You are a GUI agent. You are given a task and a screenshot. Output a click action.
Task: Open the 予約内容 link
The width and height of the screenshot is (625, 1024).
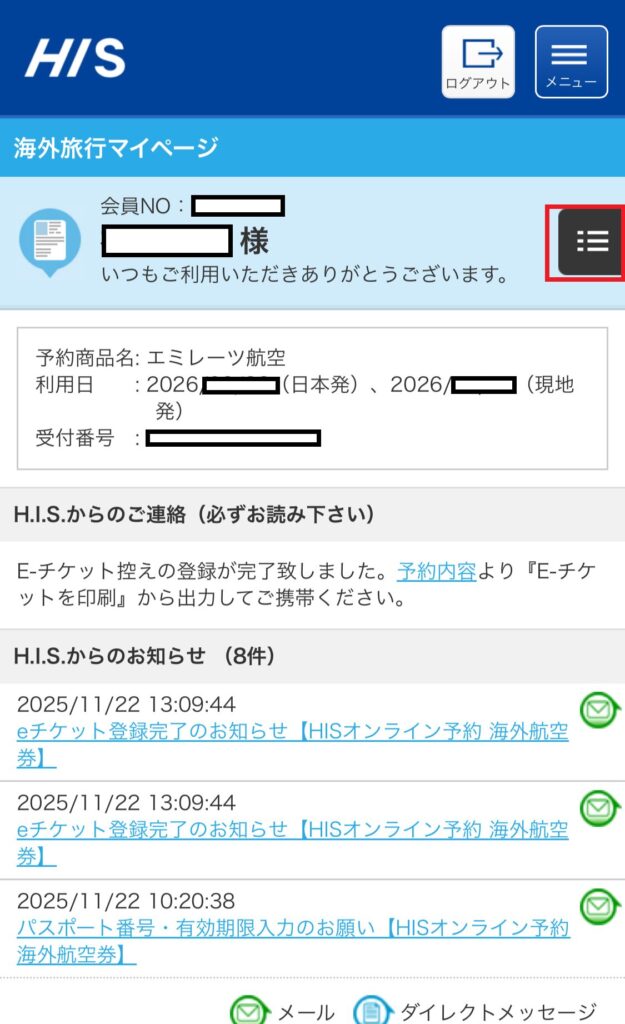436,572
